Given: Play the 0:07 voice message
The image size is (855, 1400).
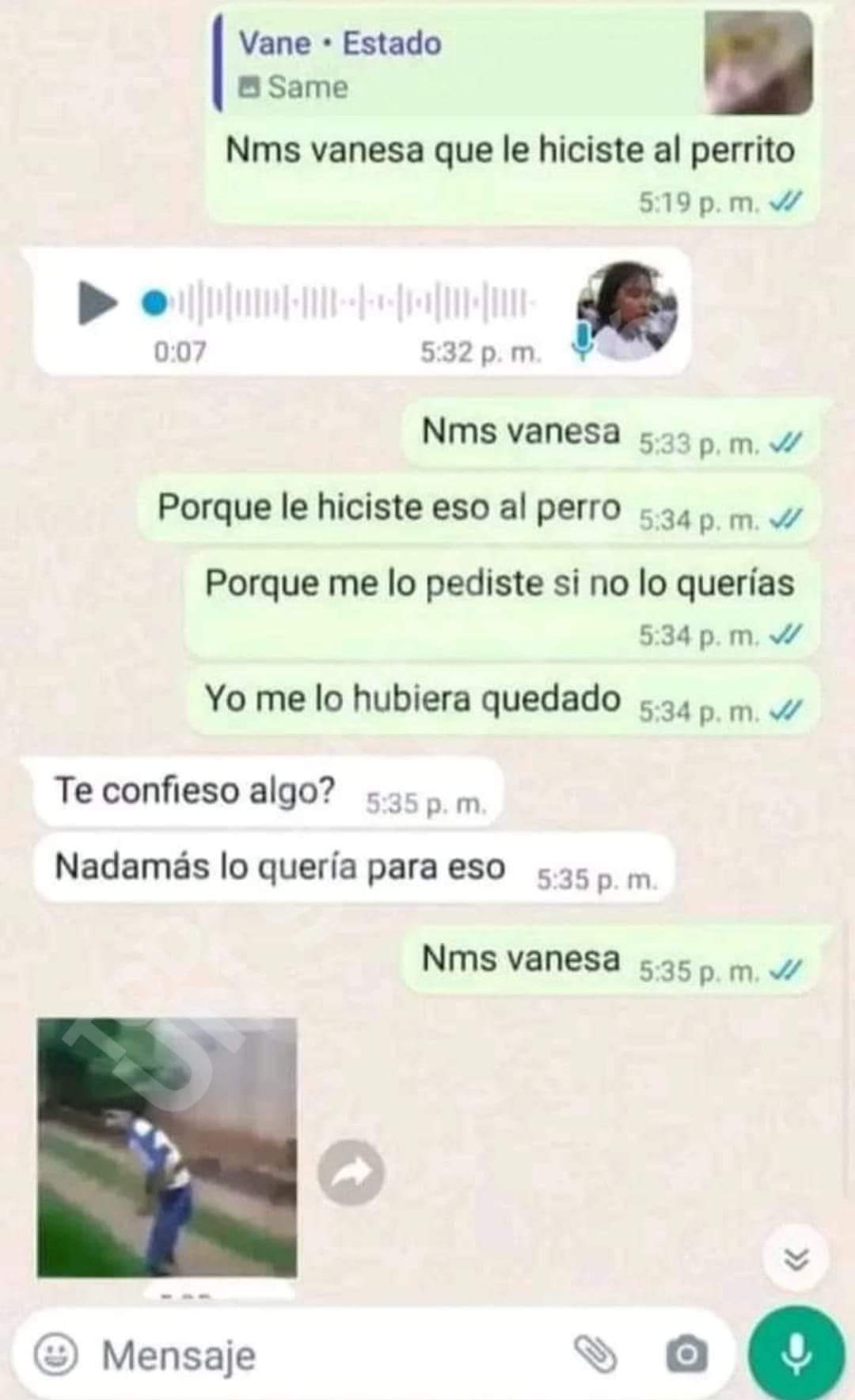Looking at the screenshot, I should 97,303.
